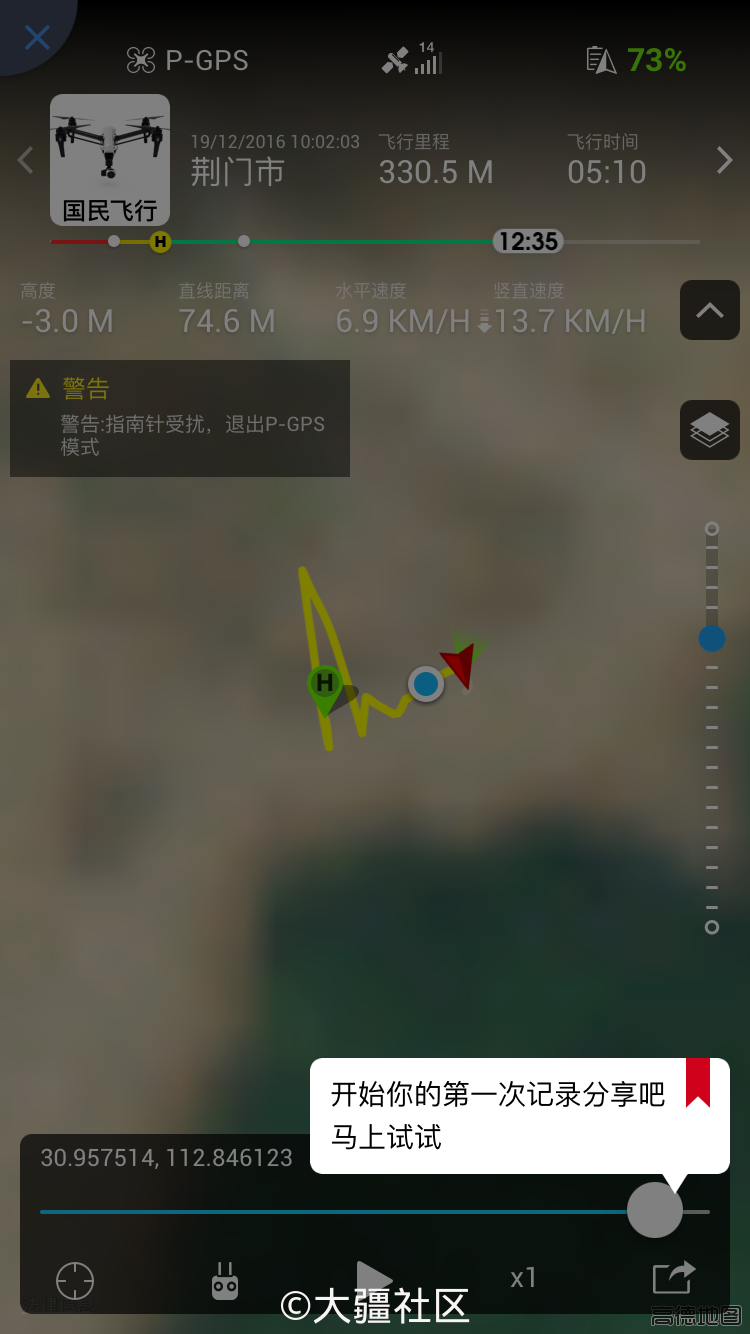Open the 国民飞行 aircraft thumbnail
The image size is (750, 1334).
110,160
